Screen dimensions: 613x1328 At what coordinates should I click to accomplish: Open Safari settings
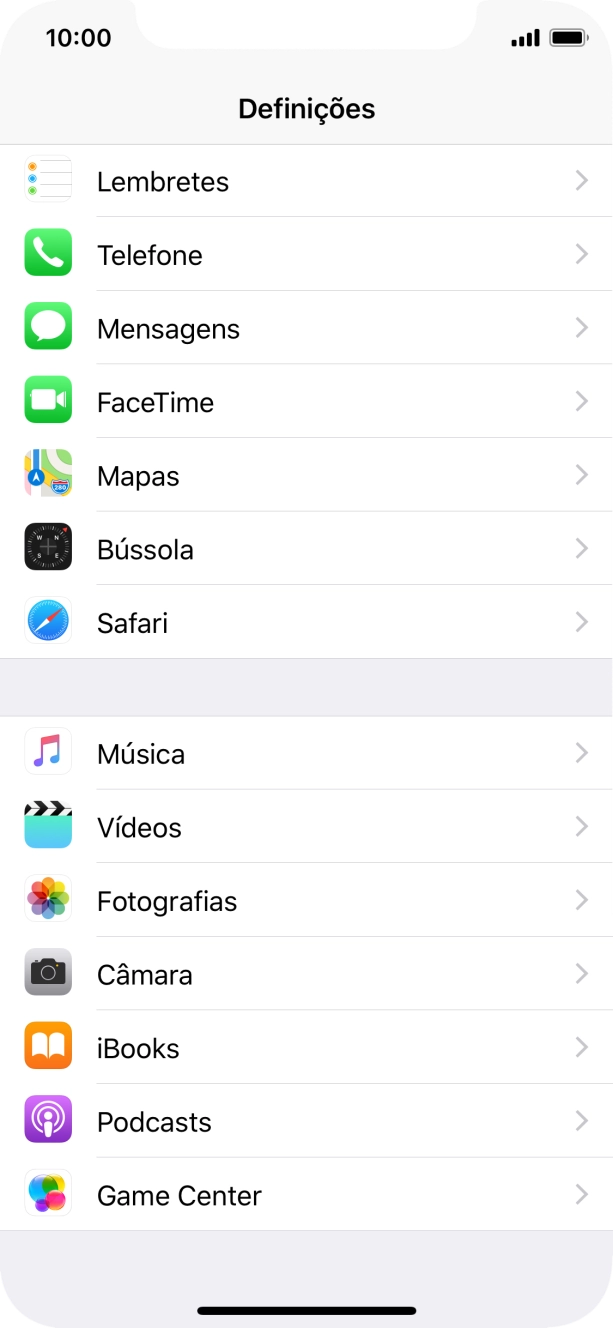tap(306, 623)
